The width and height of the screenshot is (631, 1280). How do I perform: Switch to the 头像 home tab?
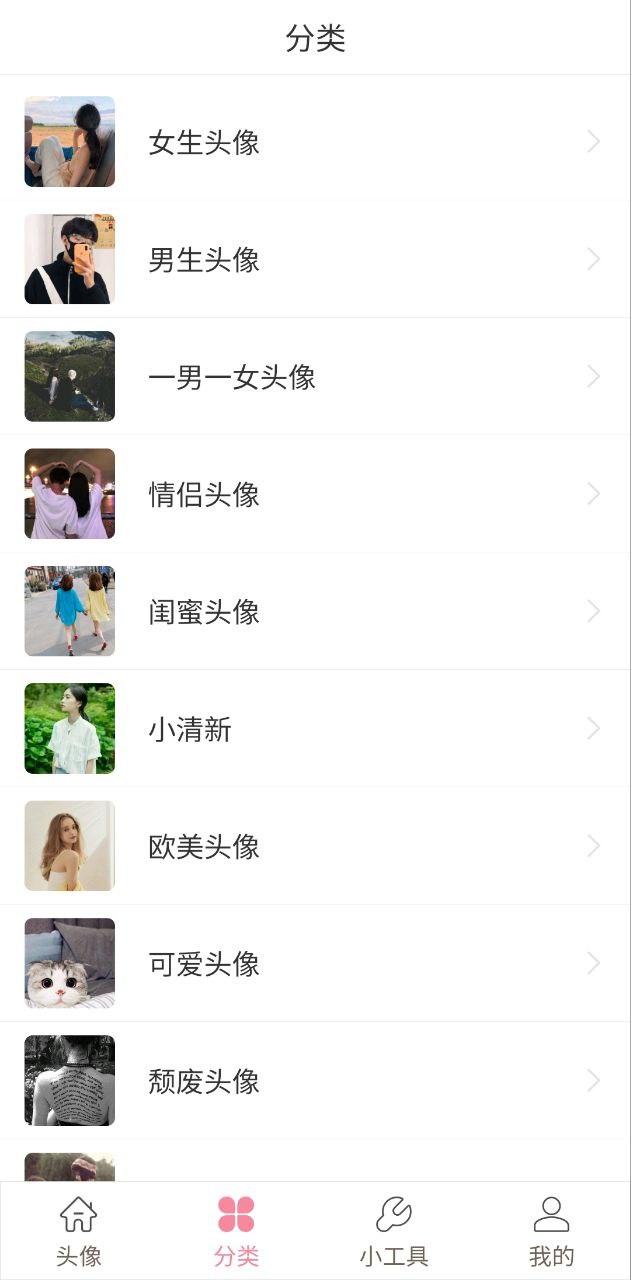pyautogui.click(x=78, y=1231)
